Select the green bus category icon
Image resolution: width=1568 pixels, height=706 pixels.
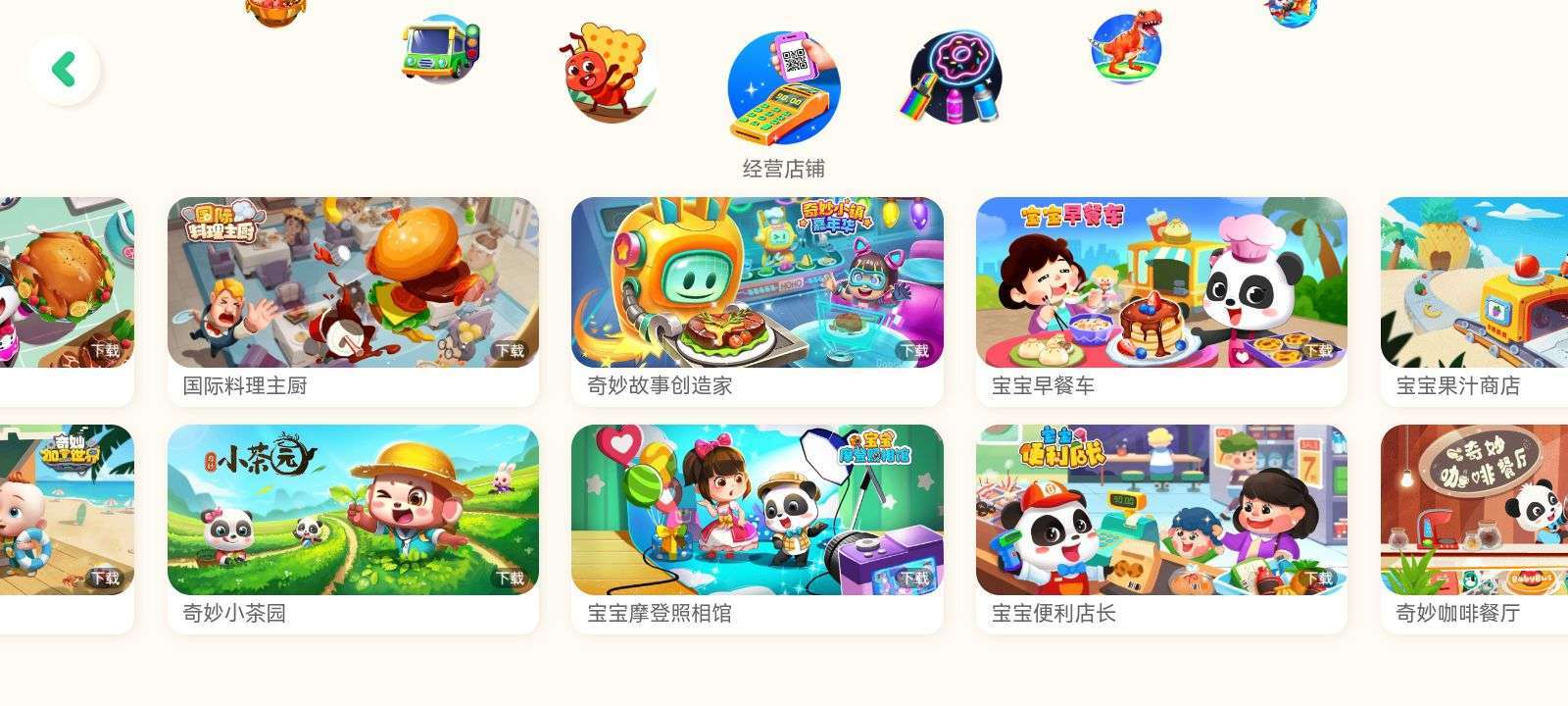pyautogui.click(x=441, y=49)
